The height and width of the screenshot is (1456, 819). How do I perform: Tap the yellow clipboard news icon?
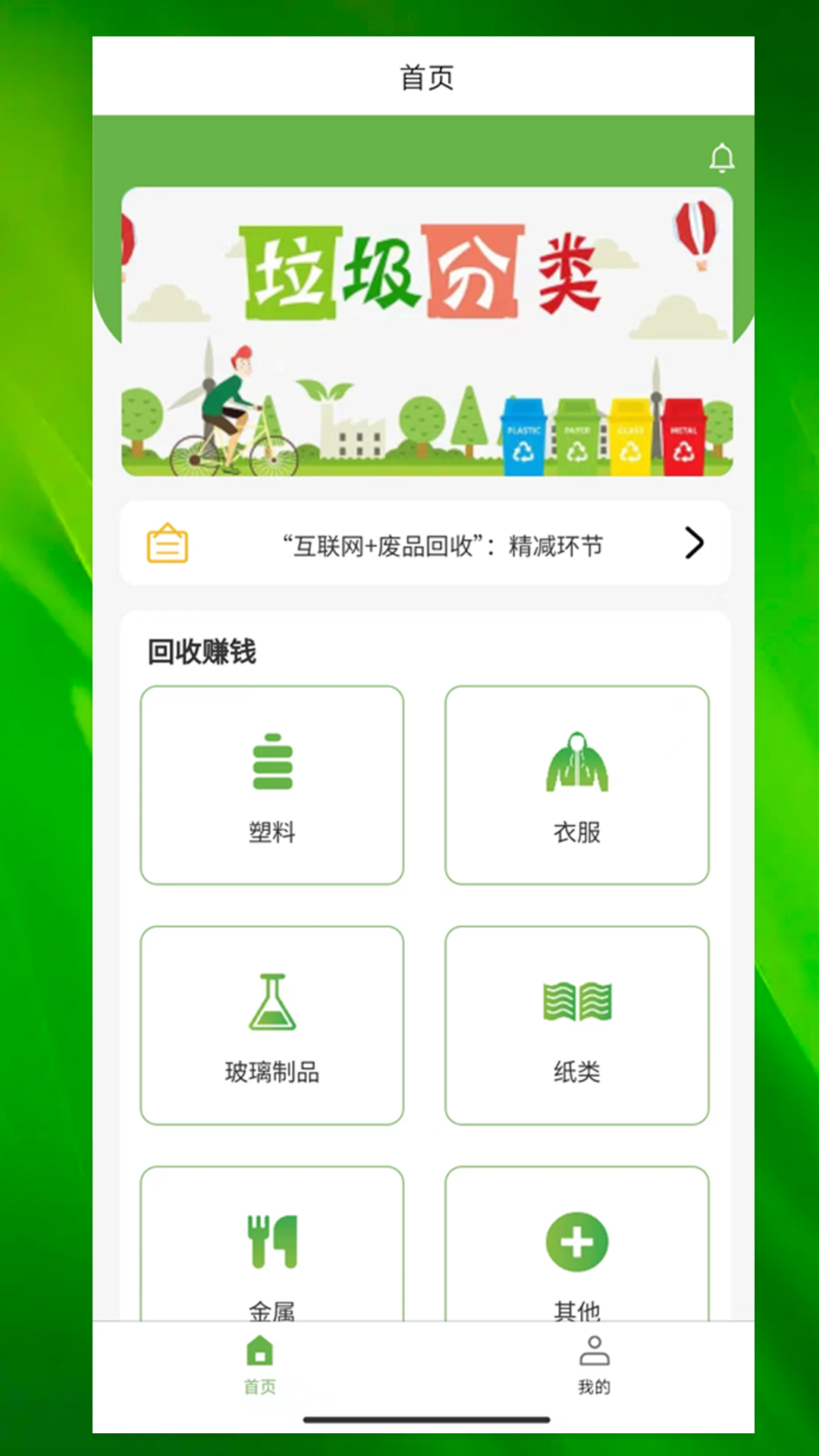pos(166,543)
